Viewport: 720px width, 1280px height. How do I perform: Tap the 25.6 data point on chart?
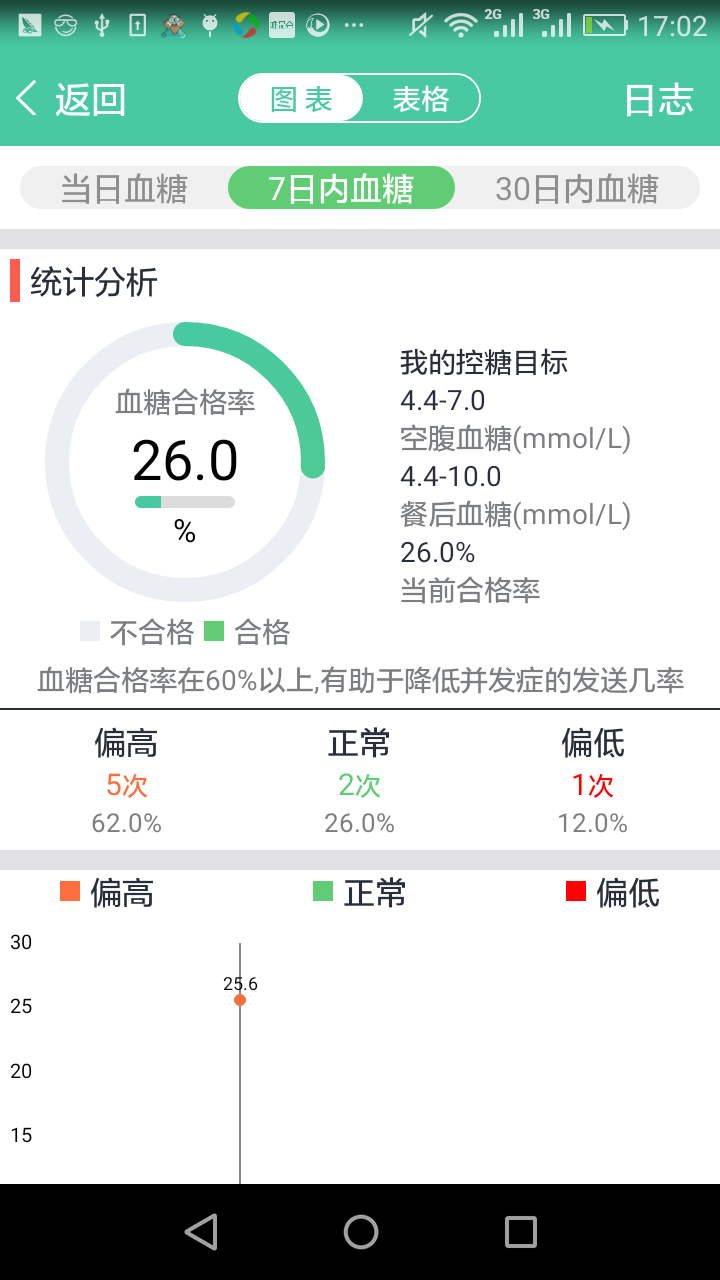[240, 1000]
